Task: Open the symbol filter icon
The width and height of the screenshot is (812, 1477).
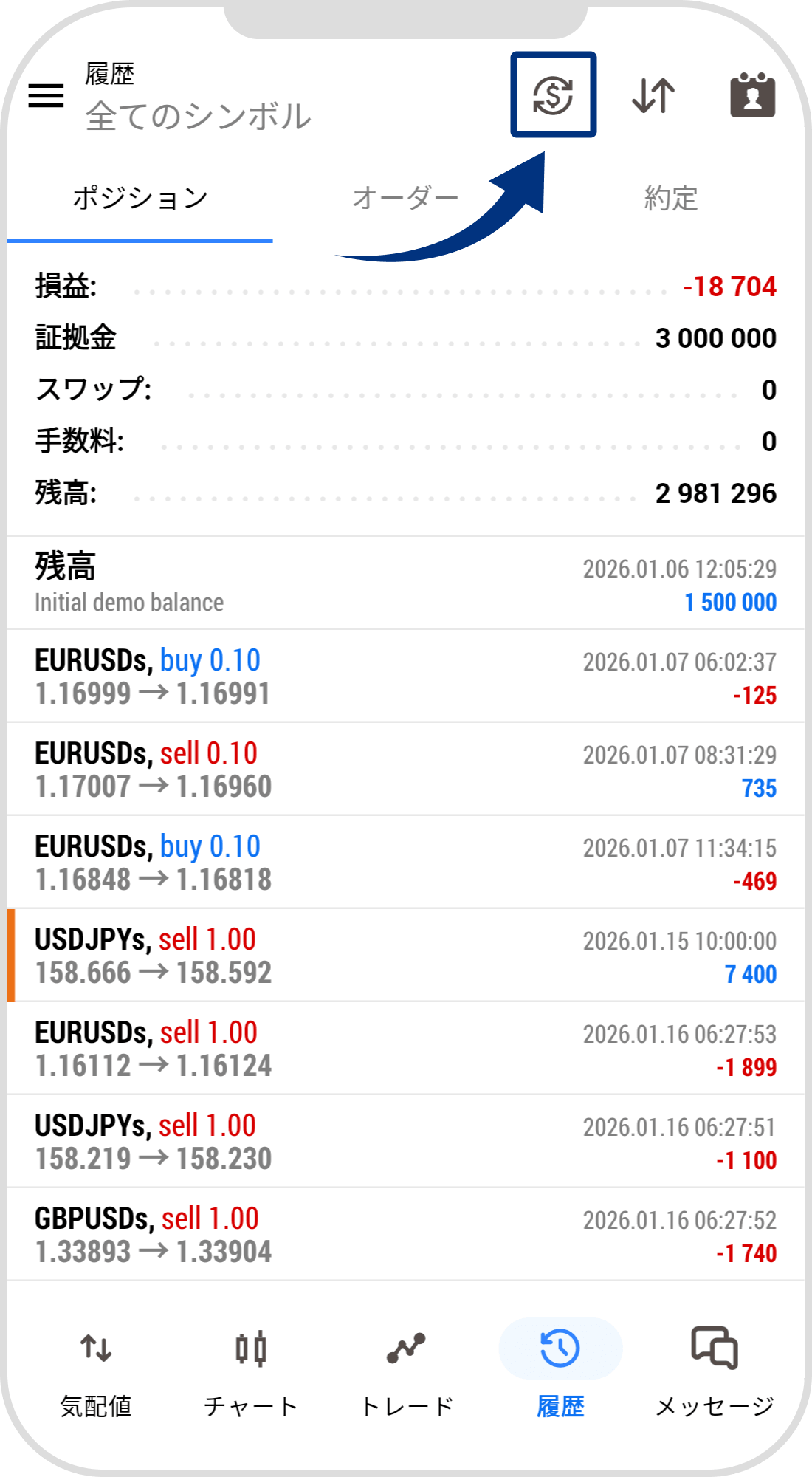Action: tap(553, 95)
